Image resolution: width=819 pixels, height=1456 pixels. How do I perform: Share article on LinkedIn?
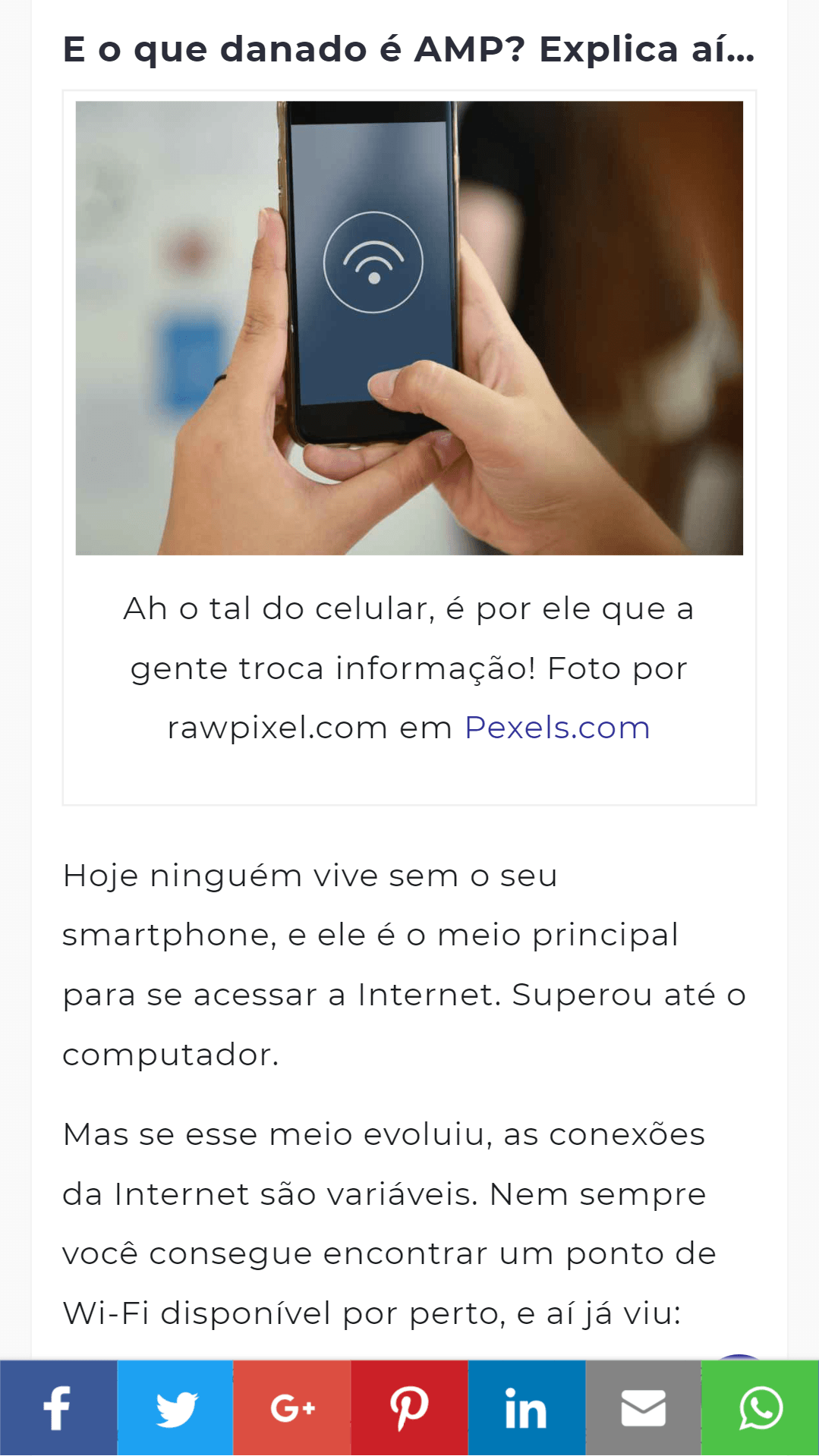(527, 1408)
